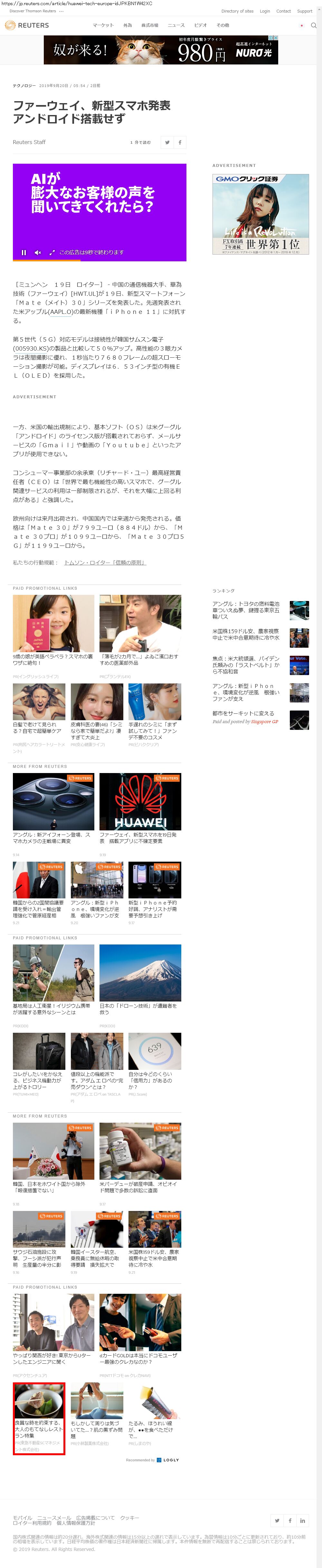The height and width of the screenshot is (1568, 322).
Task: Expand the その他 menu
Action: pyautogui.click(x=223, y=25)
